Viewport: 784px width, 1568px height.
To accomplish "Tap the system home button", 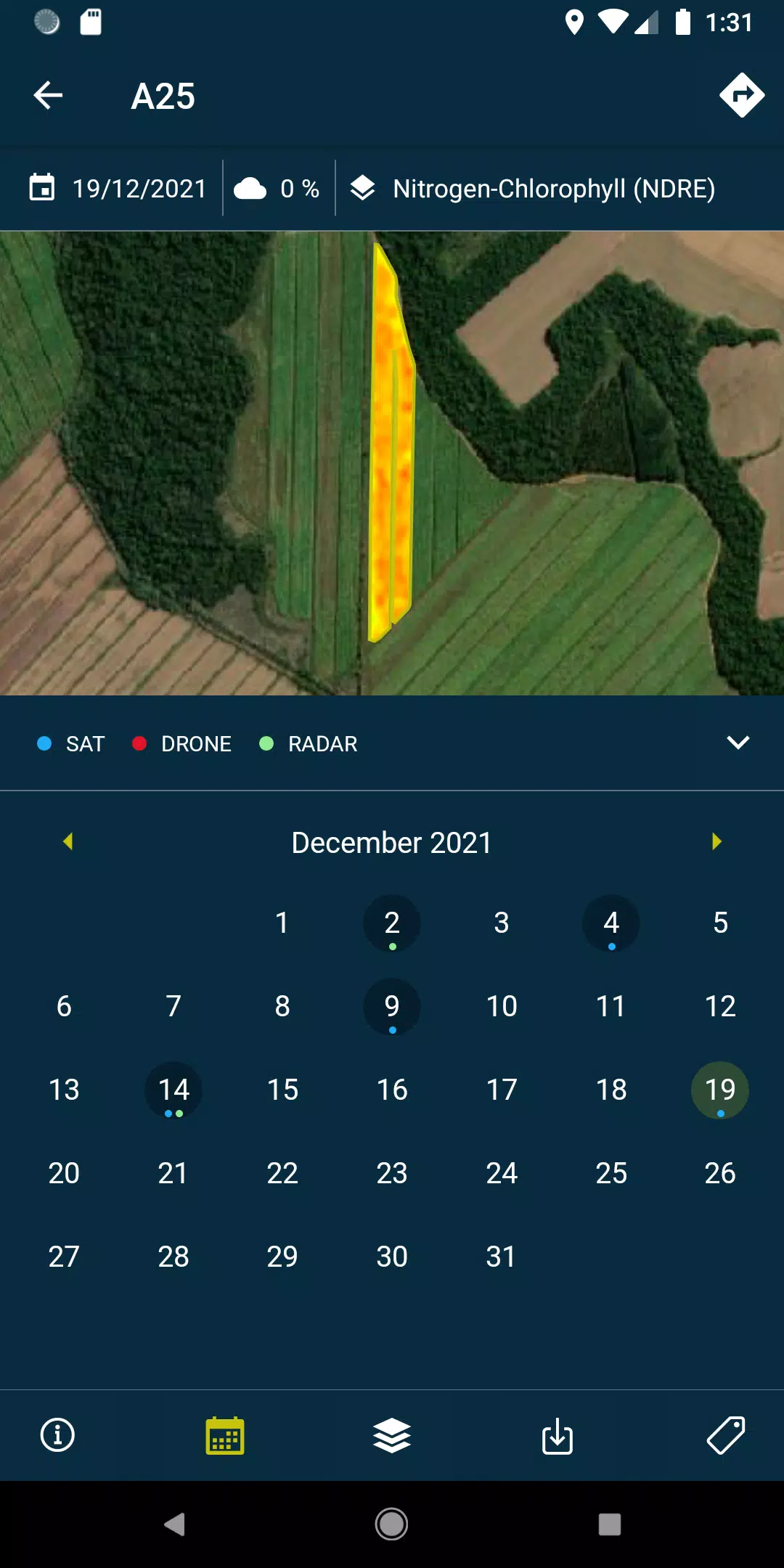I will [x=391, y=1524].
